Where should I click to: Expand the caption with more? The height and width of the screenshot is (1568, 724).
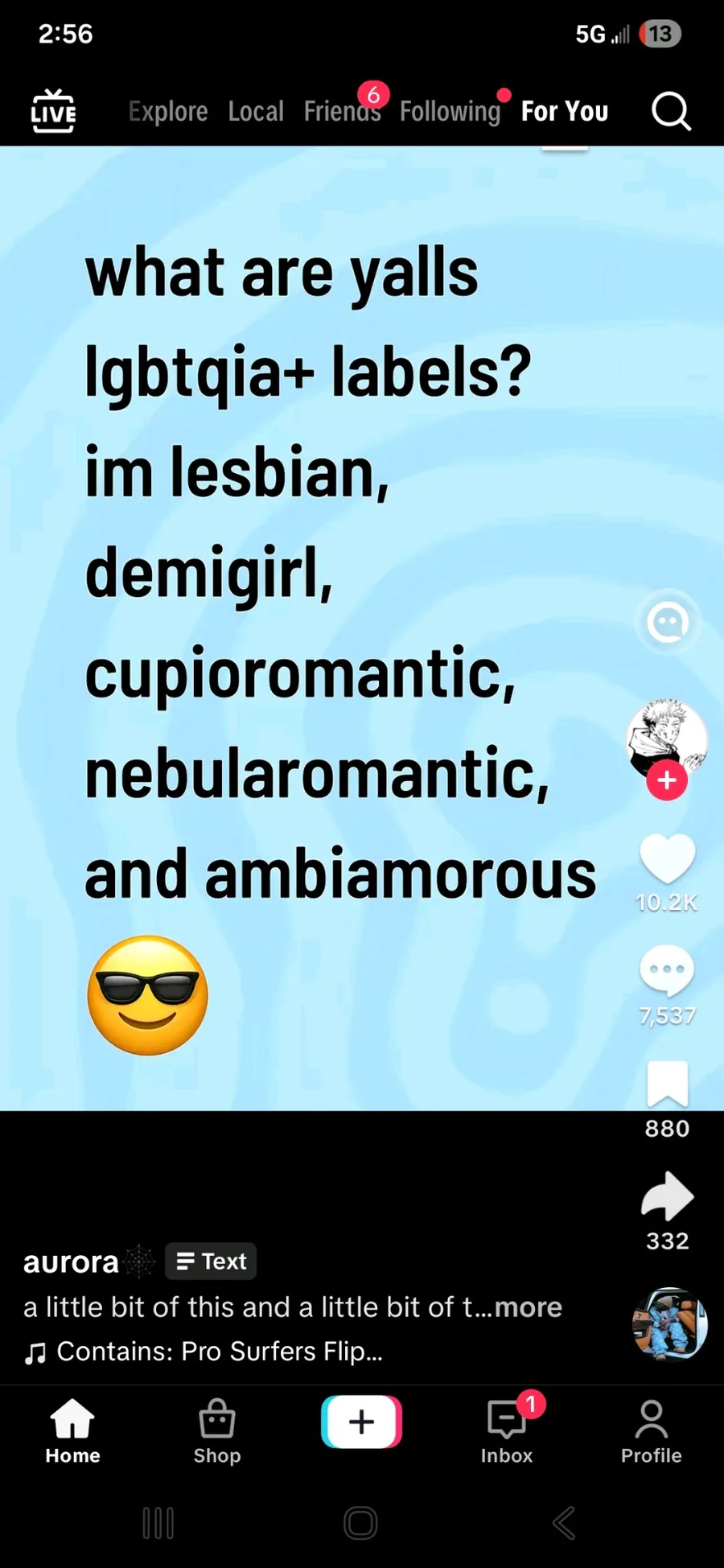click(529, 1307)
